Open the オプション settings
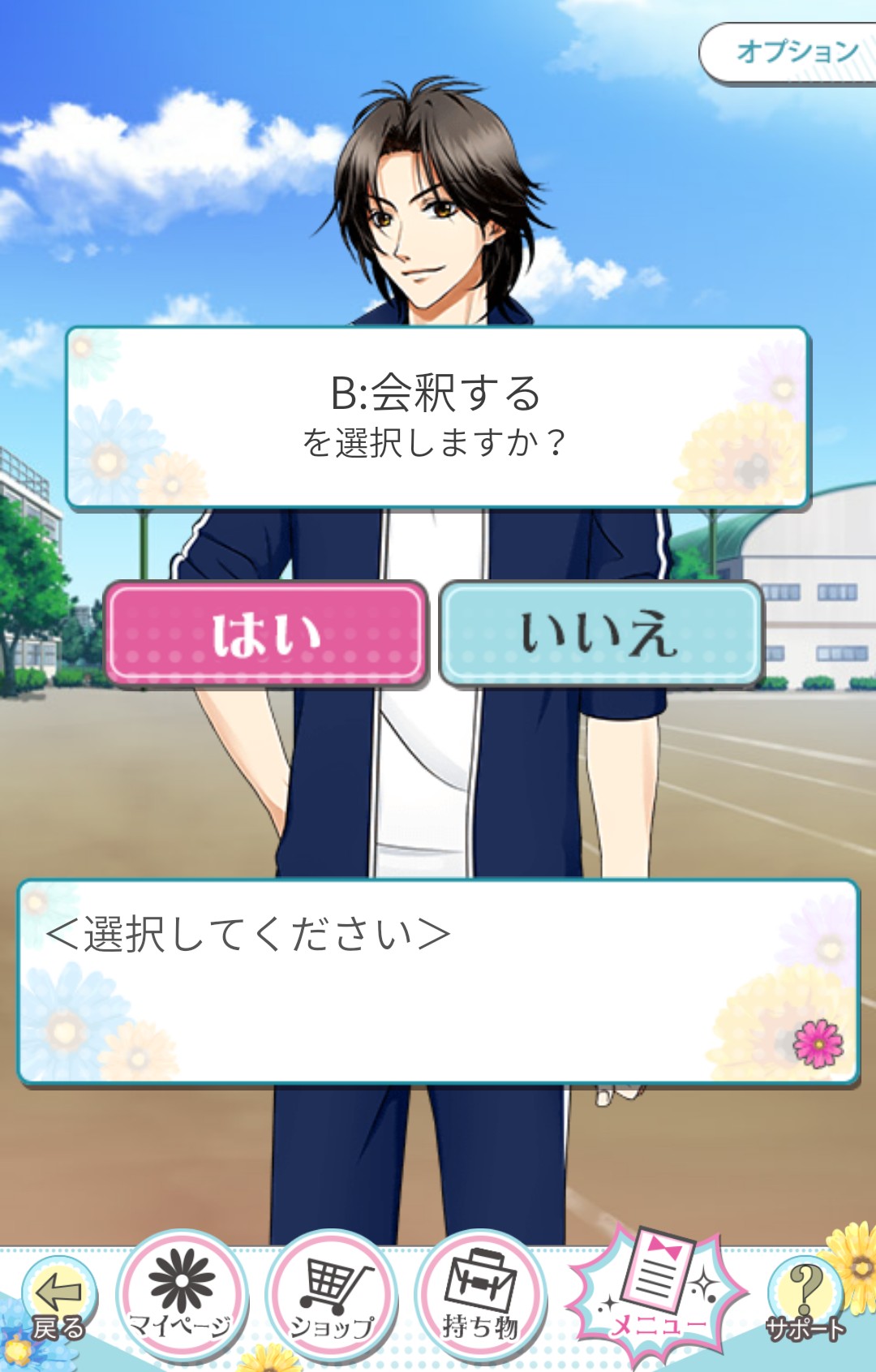Screen dimensions: 876x1372 click(788, 53)
